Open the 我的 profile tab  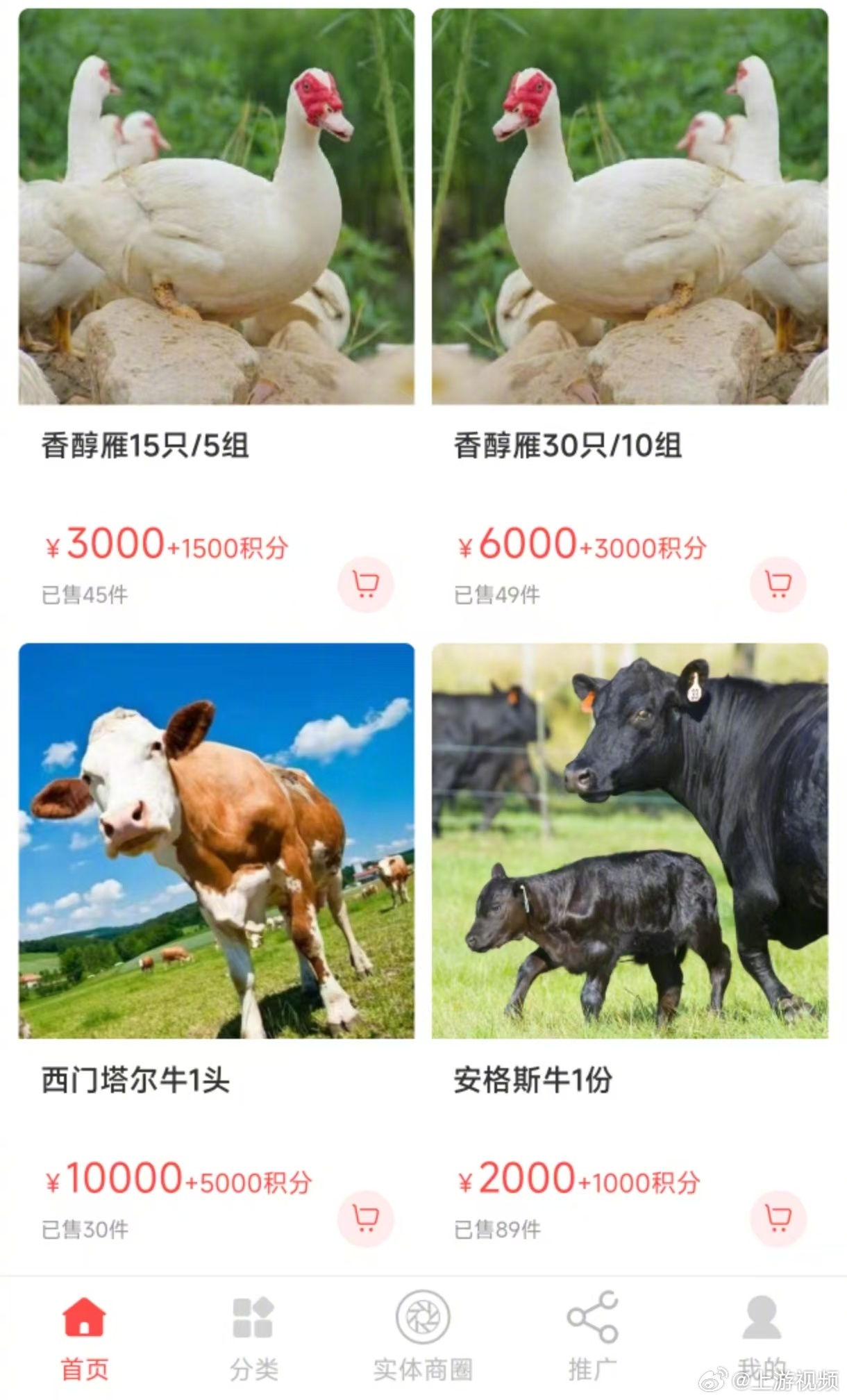762,1338
